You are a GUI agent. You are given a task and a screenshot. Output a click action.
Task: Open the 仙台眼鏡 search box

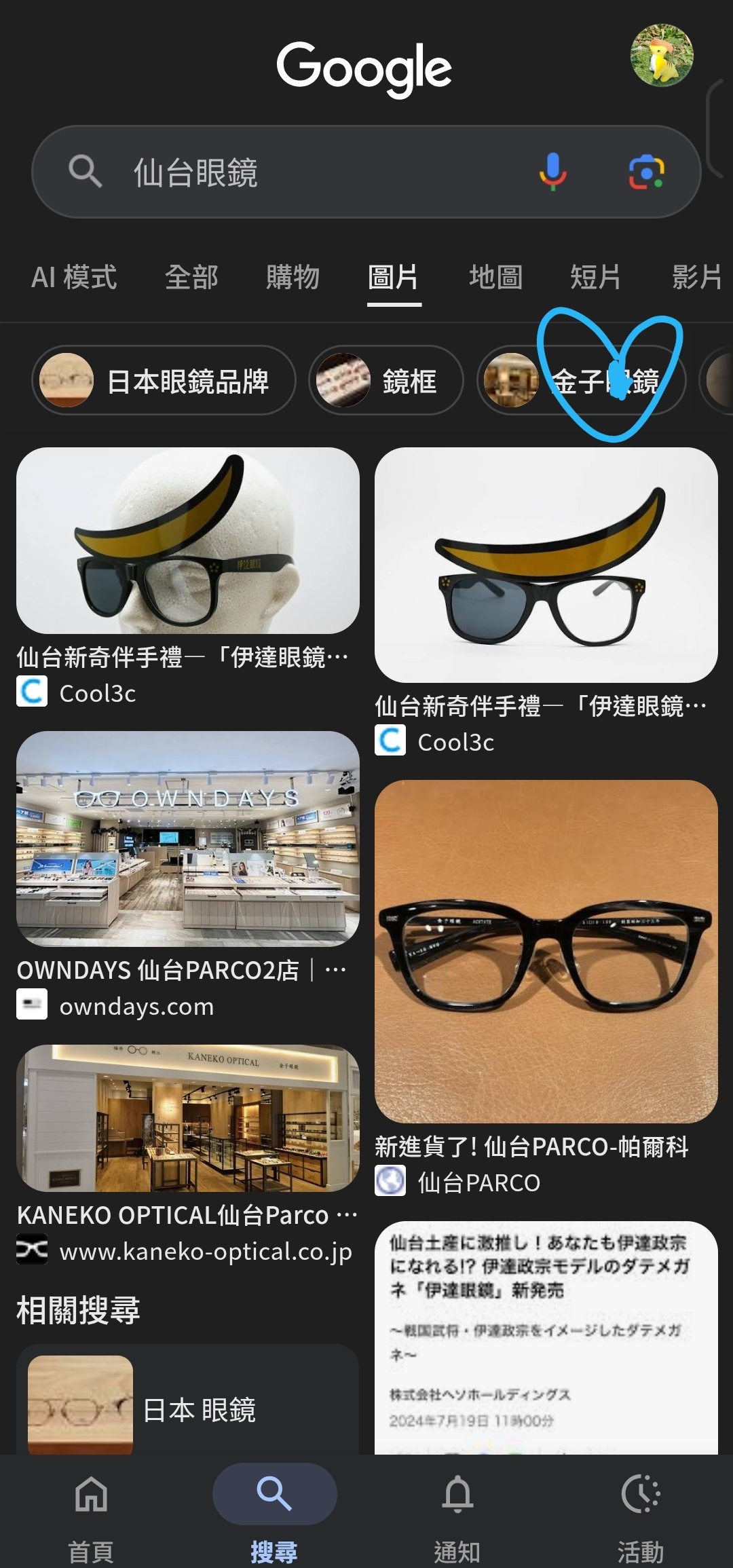point(305,172)
